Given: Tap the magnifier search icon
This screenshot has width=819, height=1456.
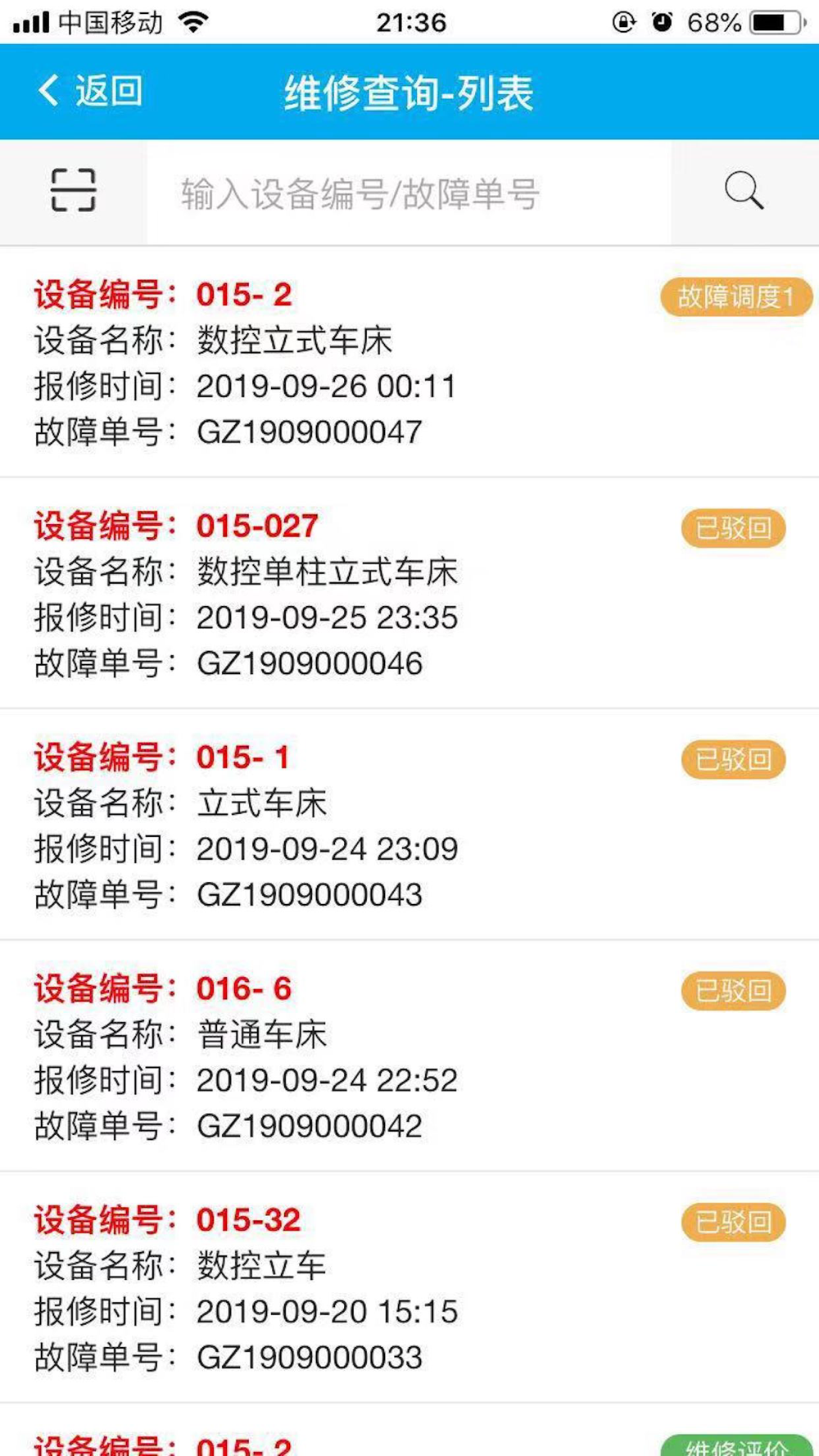Looking at the screenshot, I should 744,192.
